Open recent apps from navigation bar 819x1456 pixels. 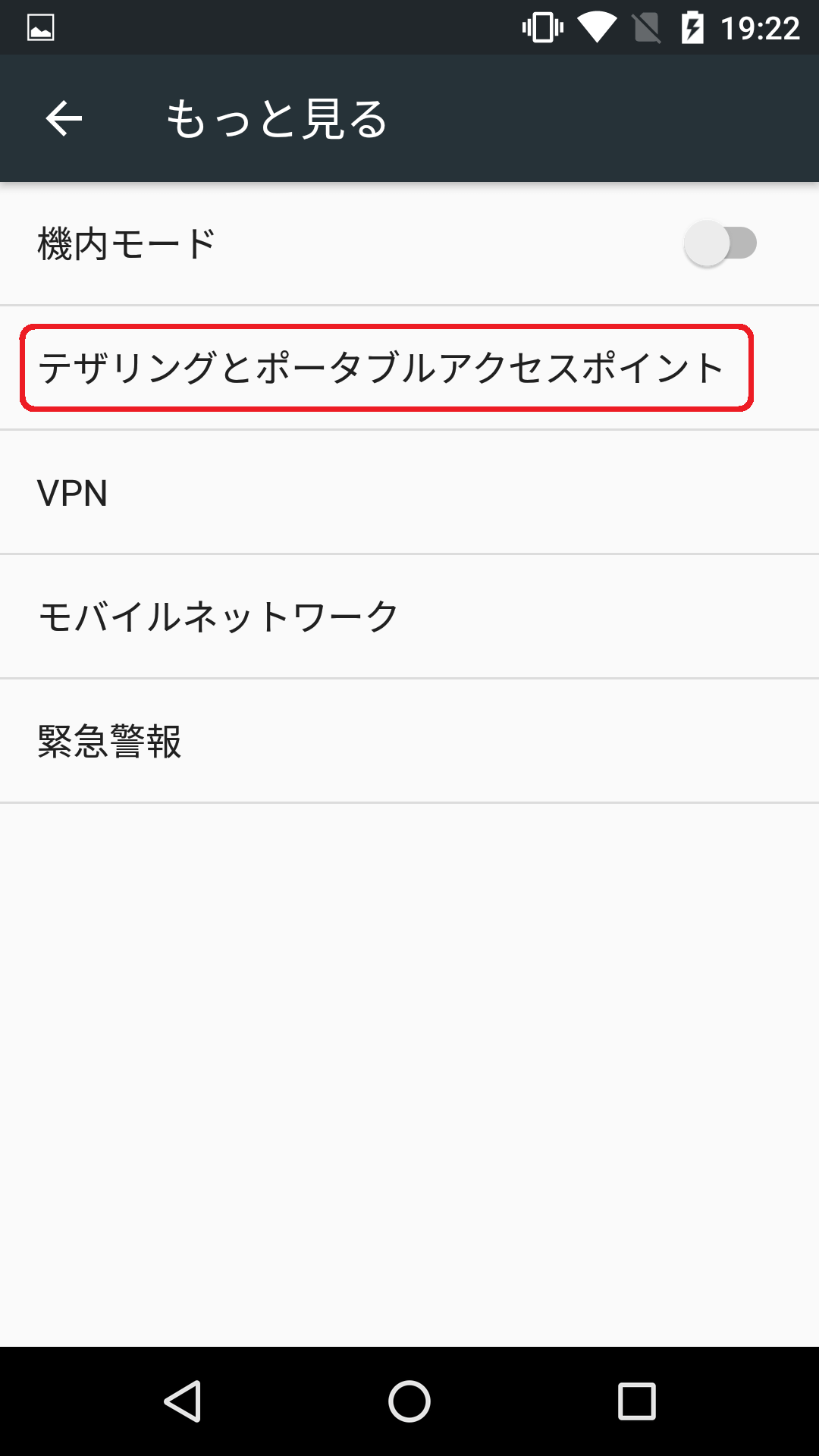[x=637, y=1401]
